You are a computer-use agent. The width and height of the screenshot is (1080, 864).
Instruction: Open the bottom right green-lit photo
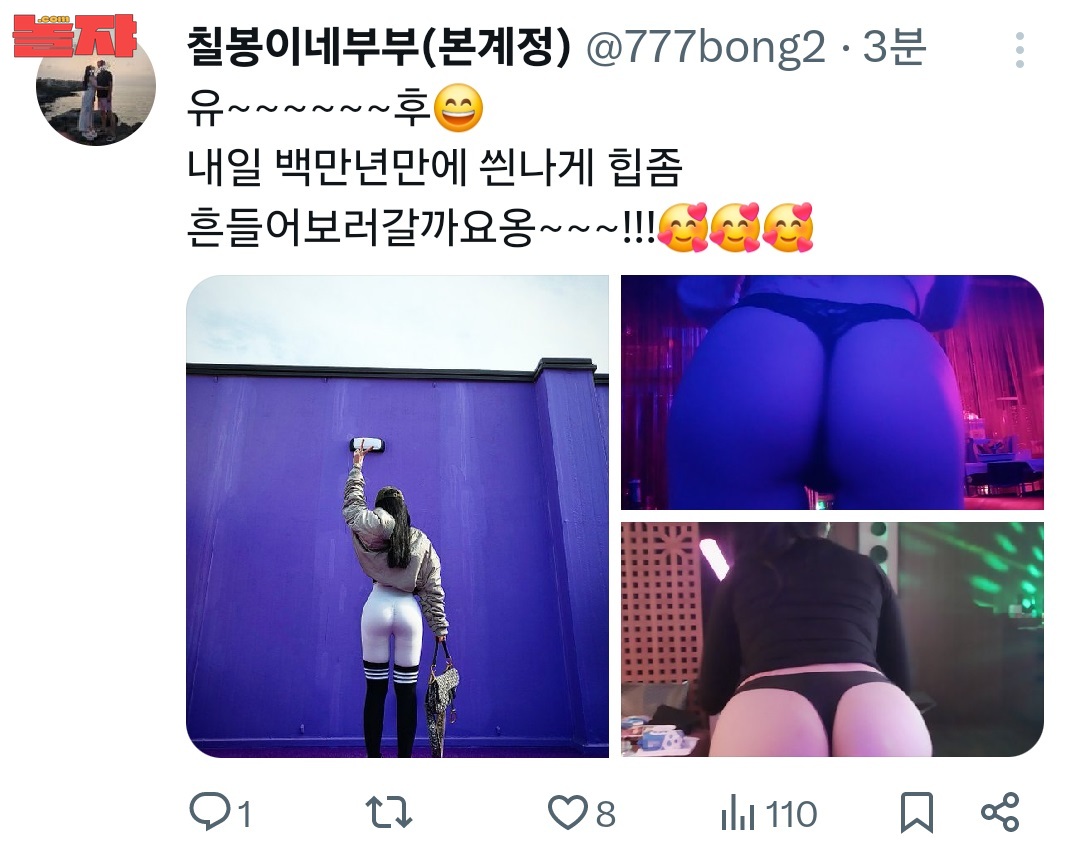(832, 639)
